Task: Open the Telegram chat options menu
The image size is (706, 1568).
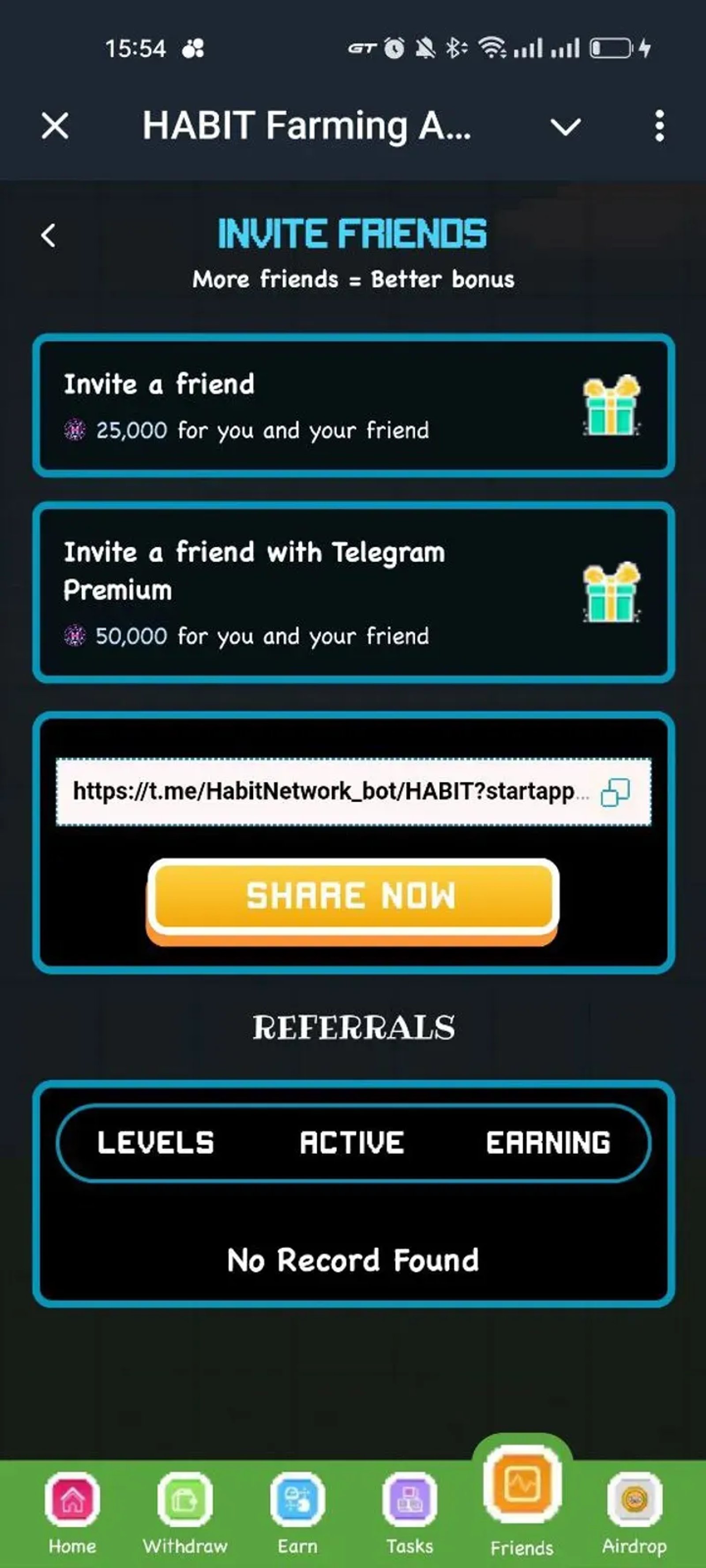Action: (x=658, y=125)
